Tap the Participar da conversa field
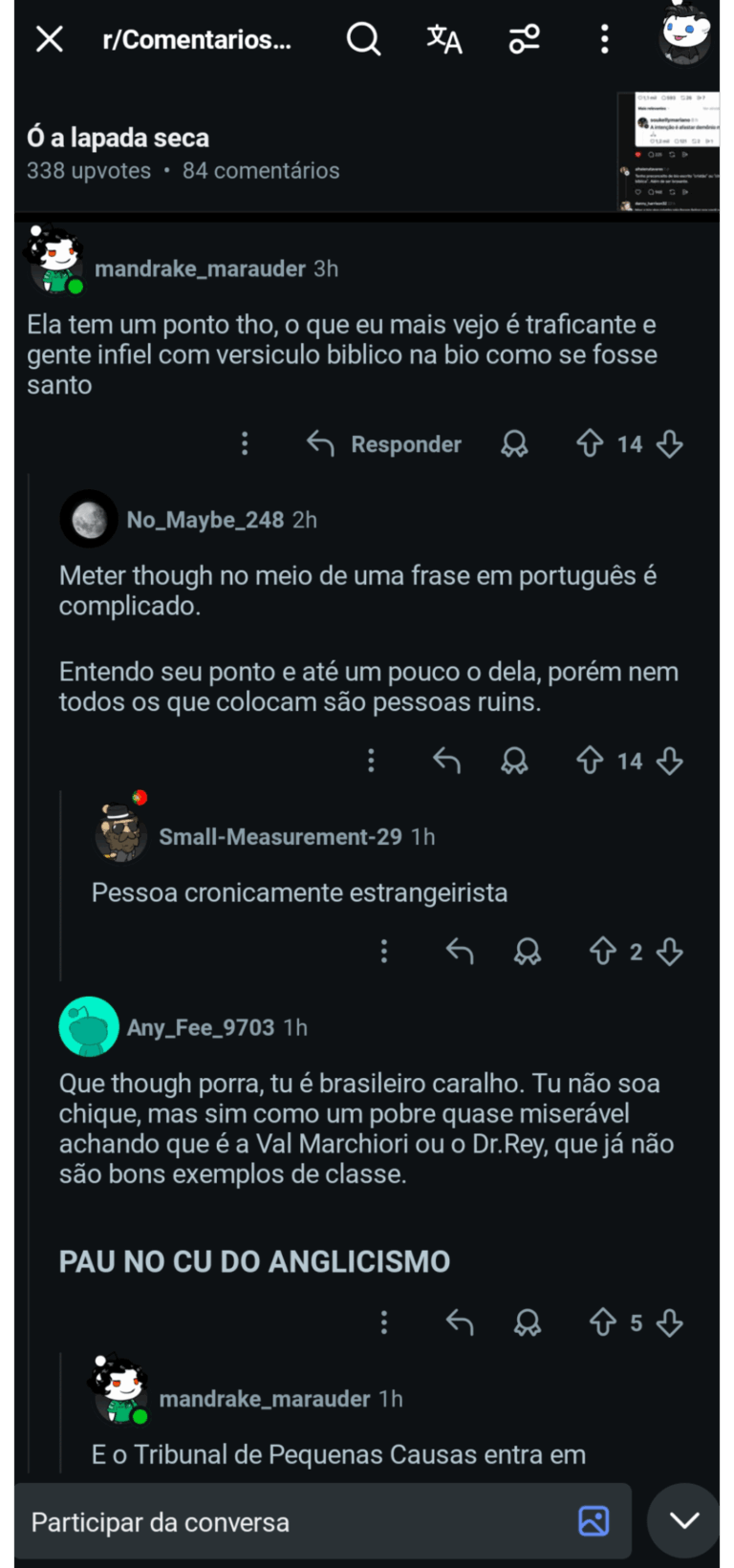Image resolution: width=734 pixels, height=1568 pixels. (x=296, y=1522)
